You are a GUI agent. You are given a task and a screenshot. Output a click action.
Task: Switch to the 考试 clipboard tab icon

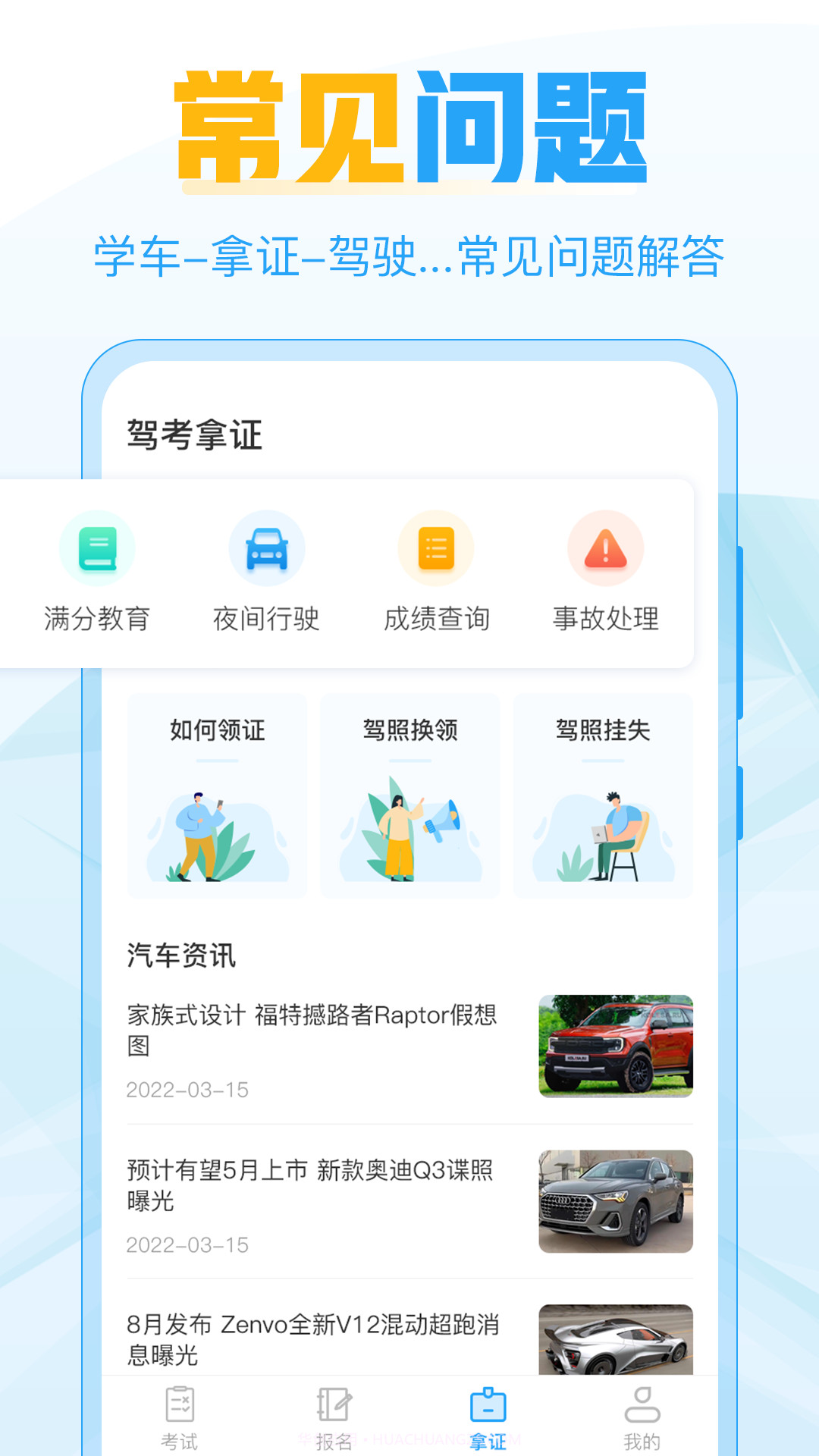coord(179,1407)
